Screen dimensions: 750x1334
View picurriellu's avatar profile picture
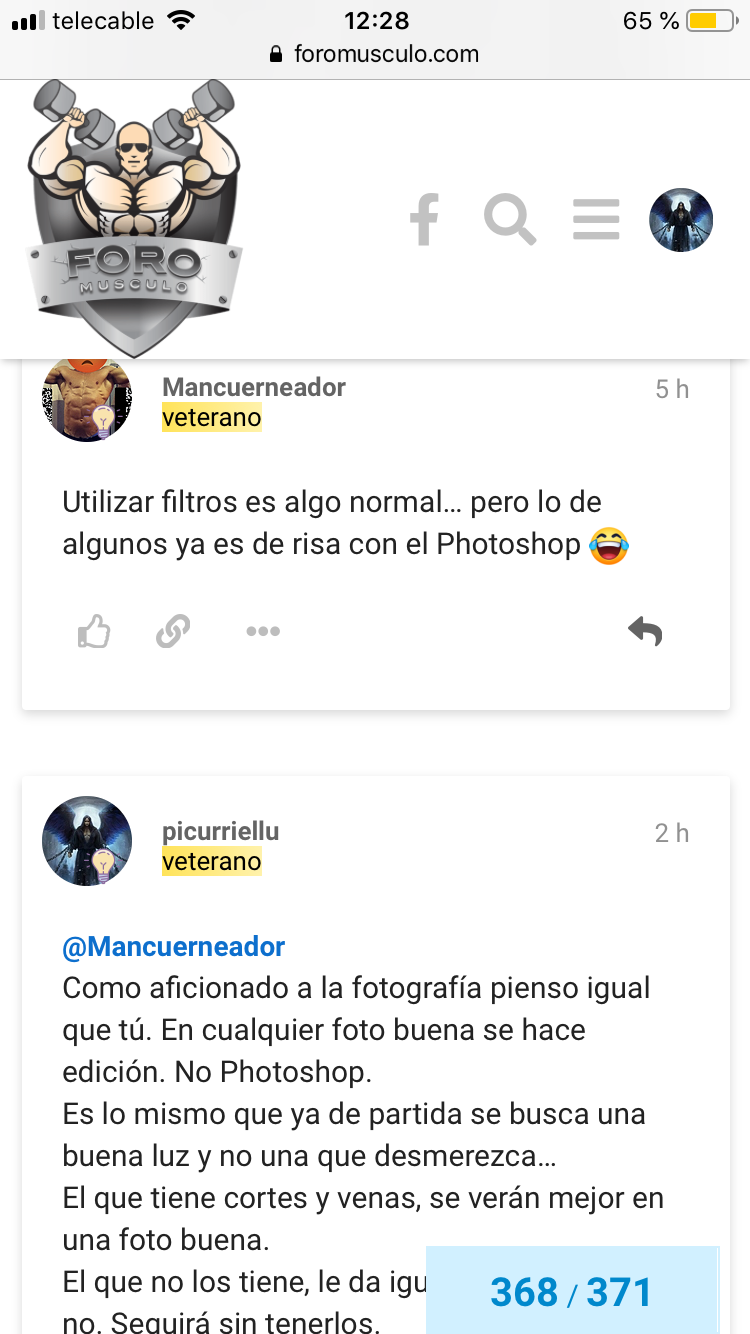pyautogui.click(x=87, y=841)
